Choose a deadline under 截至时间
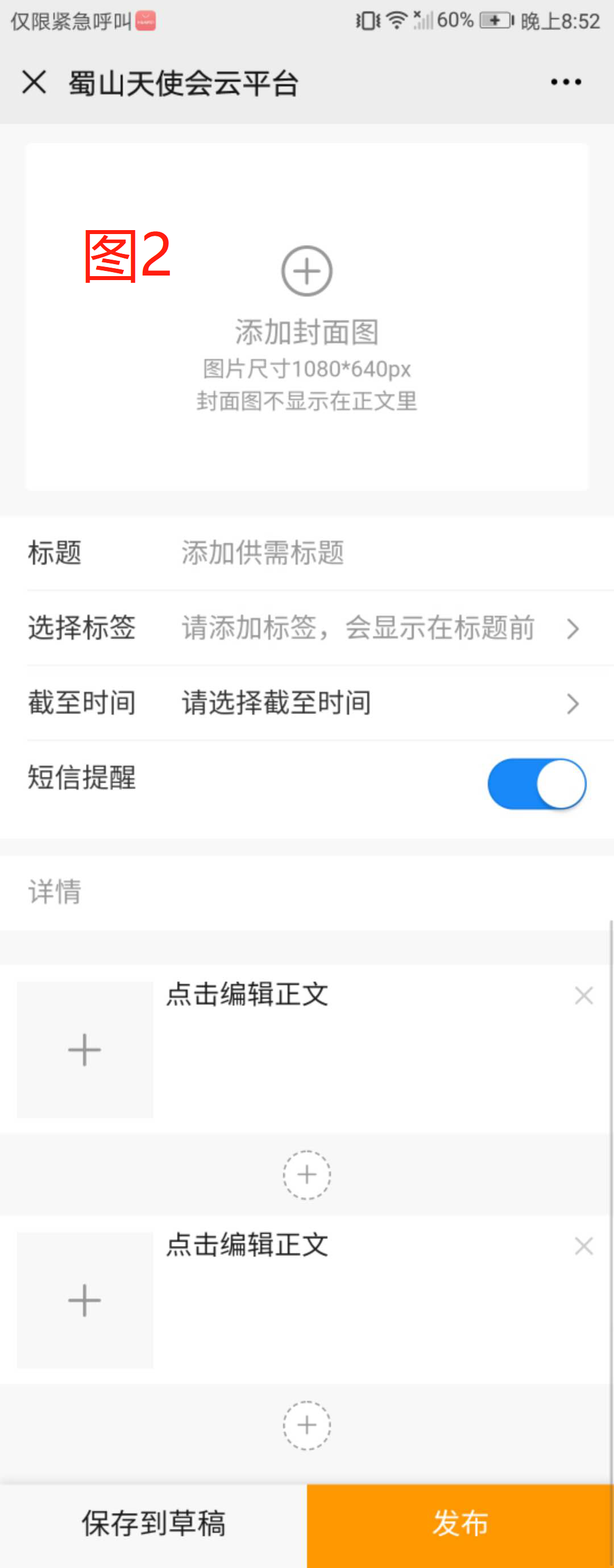 pos(377,703)
